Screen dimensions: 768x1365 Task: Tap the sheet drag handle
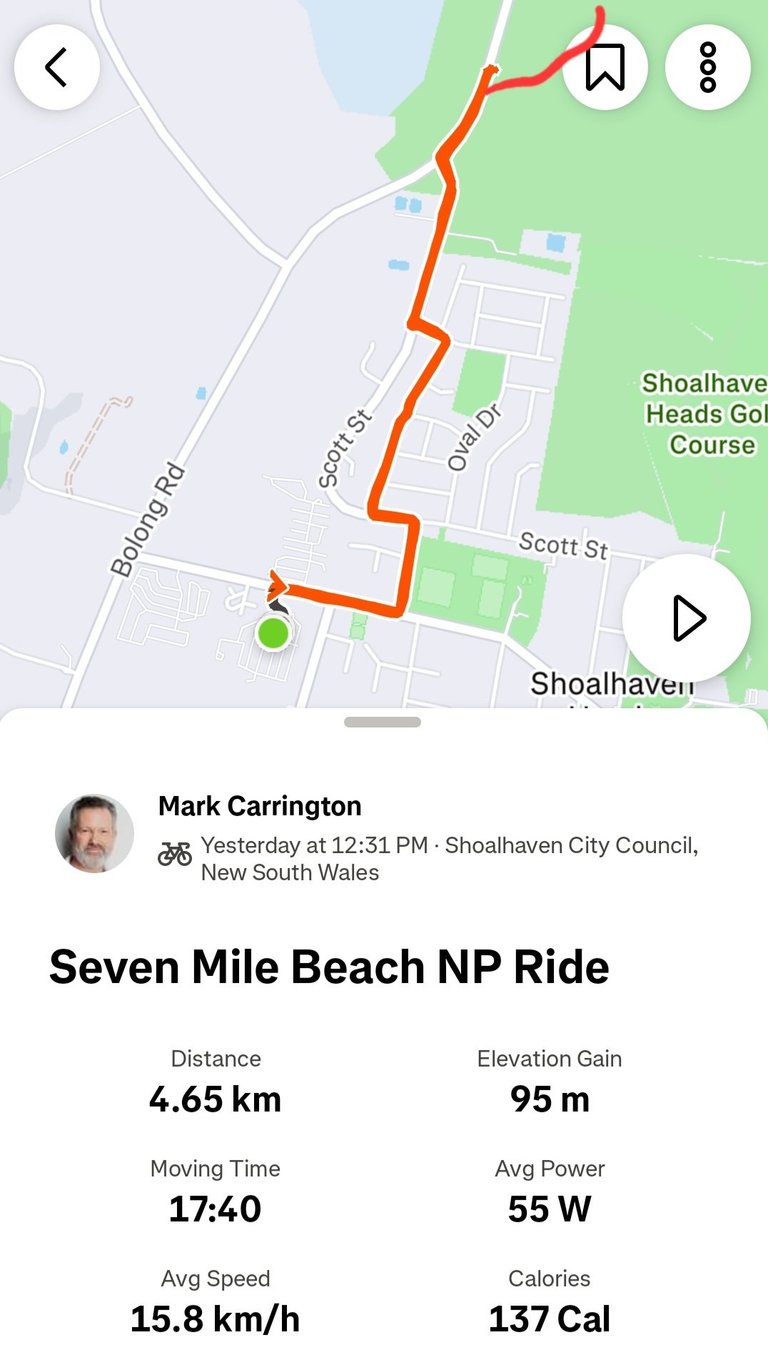[383, 722]
